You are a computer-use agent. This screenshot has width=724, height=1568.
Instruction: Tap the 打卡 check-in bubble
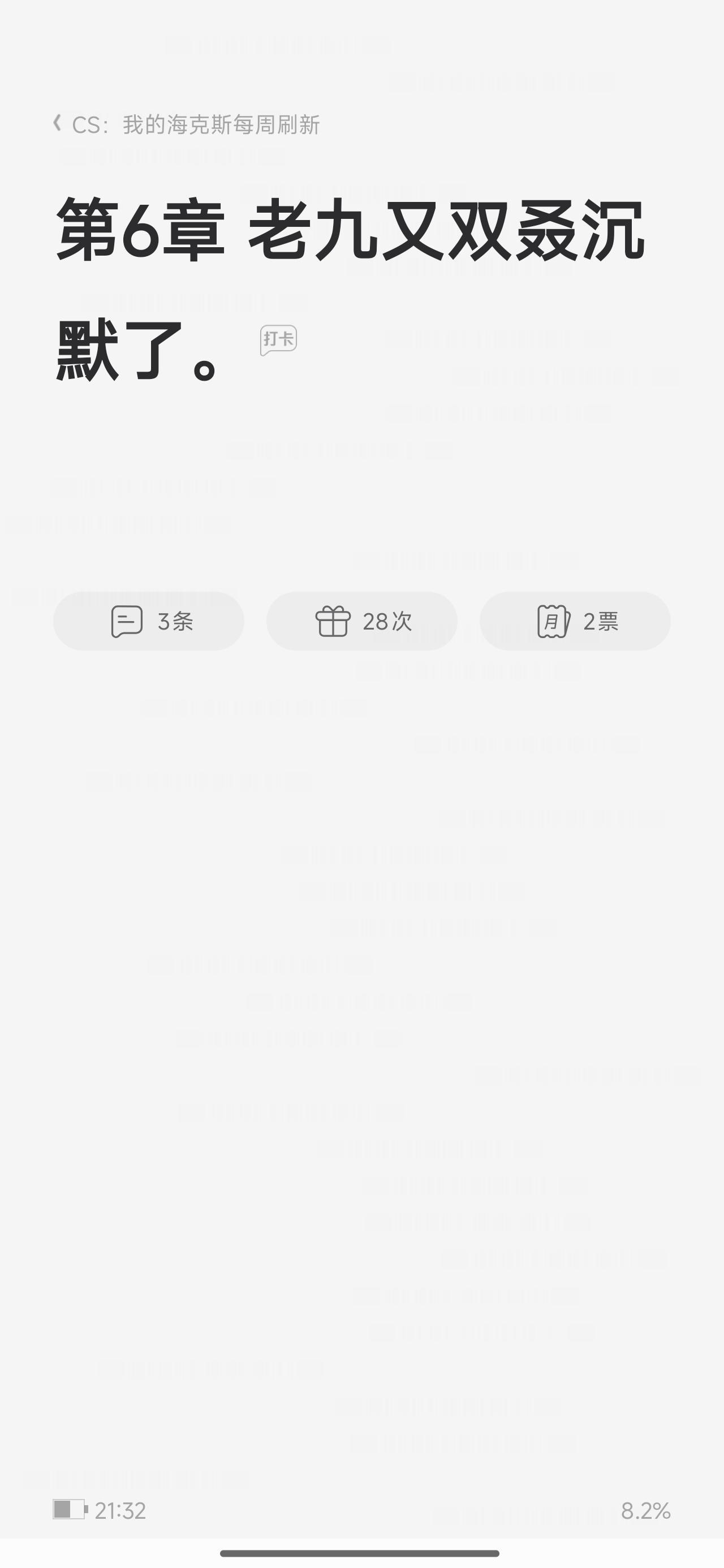(278, 339)
